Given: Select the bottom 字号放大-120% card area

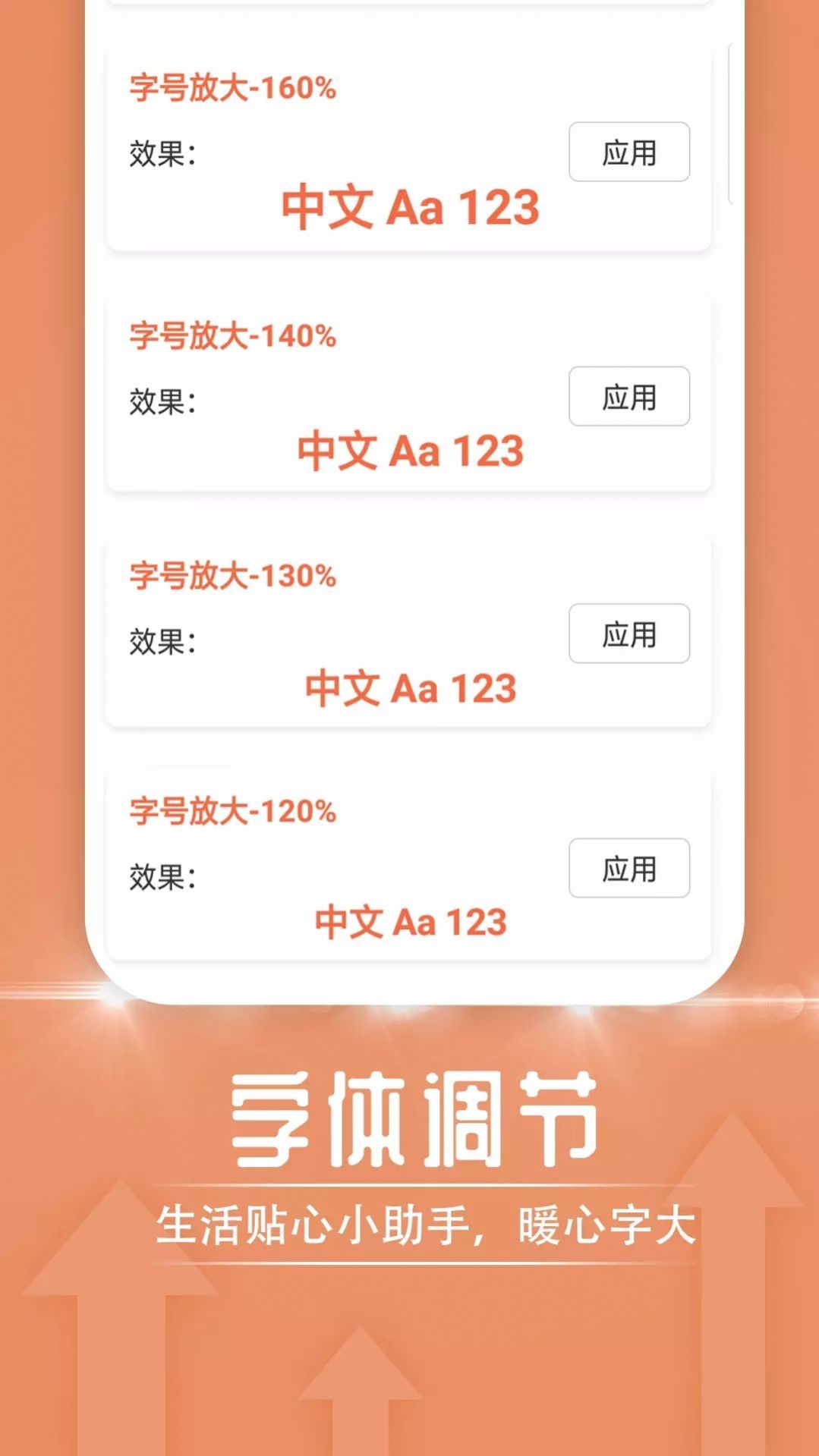Looking at the screenshot, I should 410,865.
